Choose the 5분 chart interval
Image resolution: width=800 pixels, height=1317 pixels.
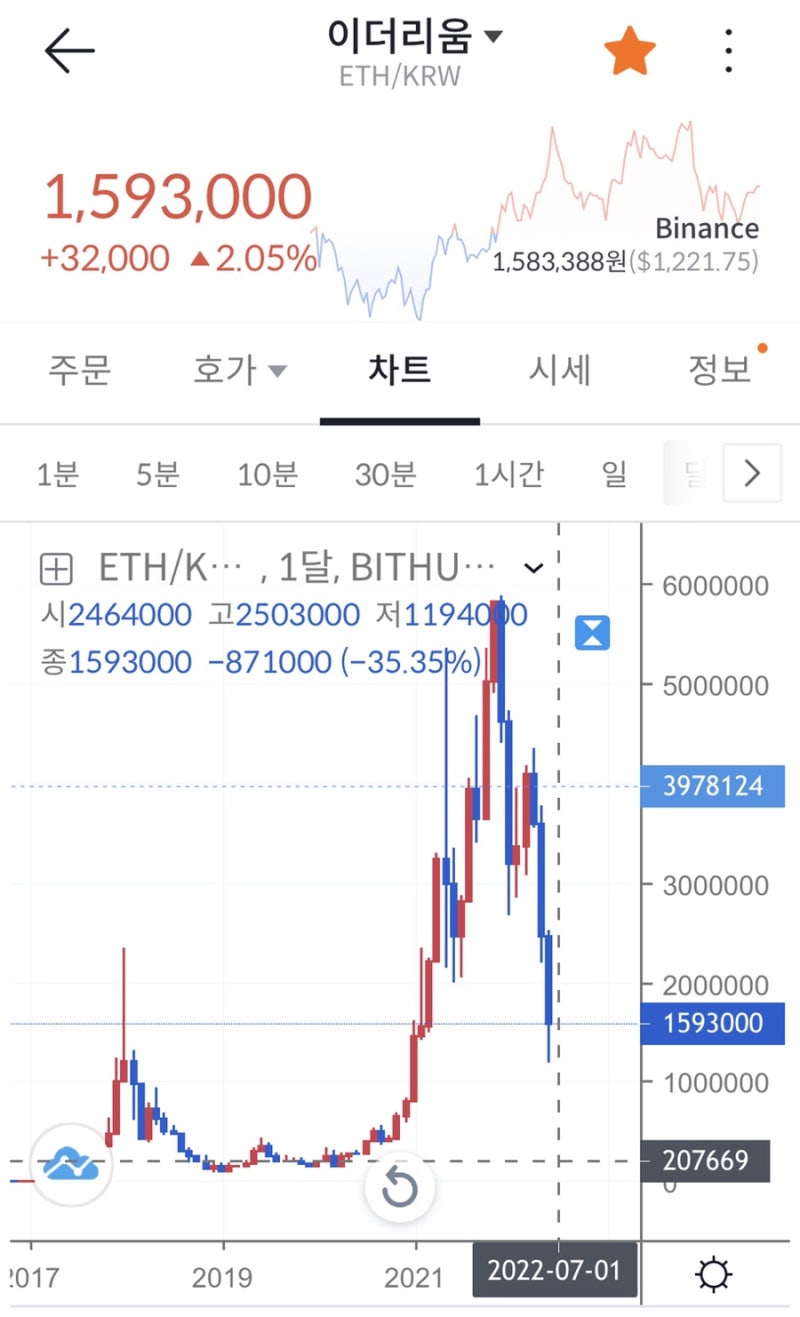tap(158, 474)
